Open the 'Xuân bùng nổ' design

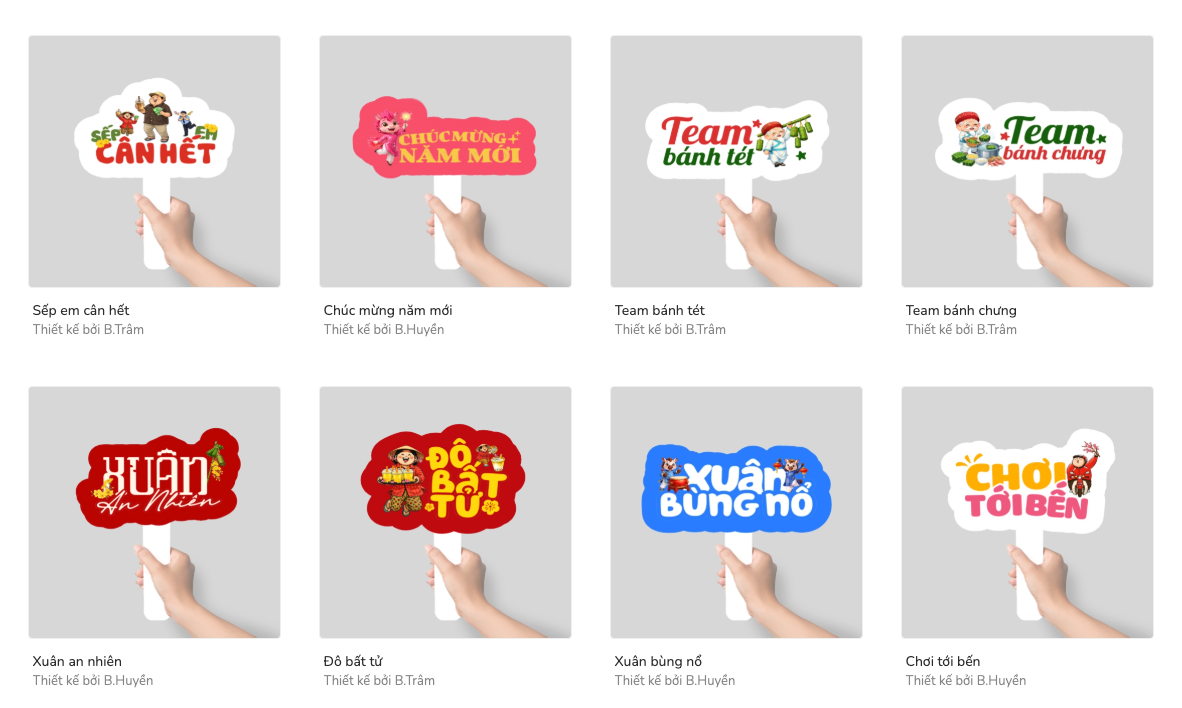pos(736,512)
